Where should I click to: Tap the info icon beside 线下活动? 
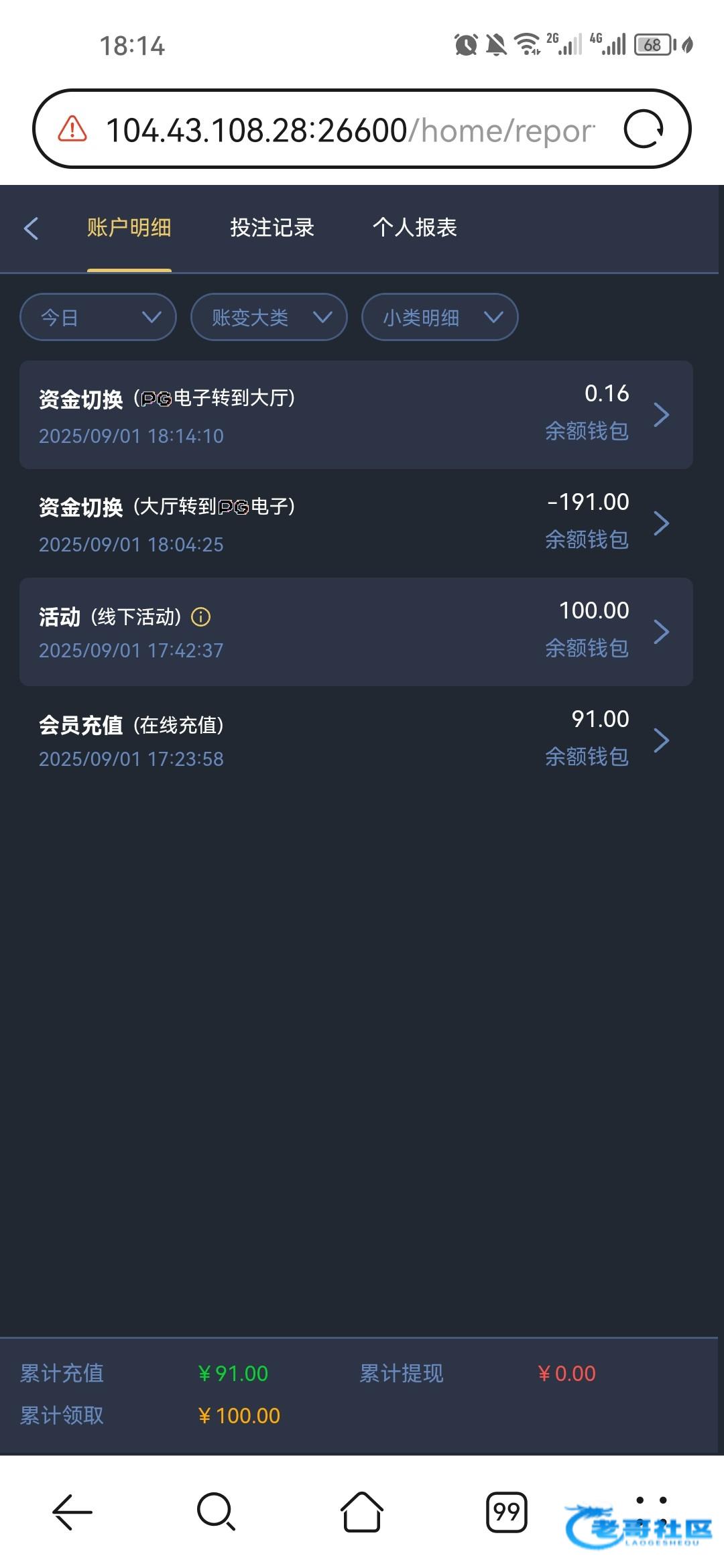click(x=201, y=616)
